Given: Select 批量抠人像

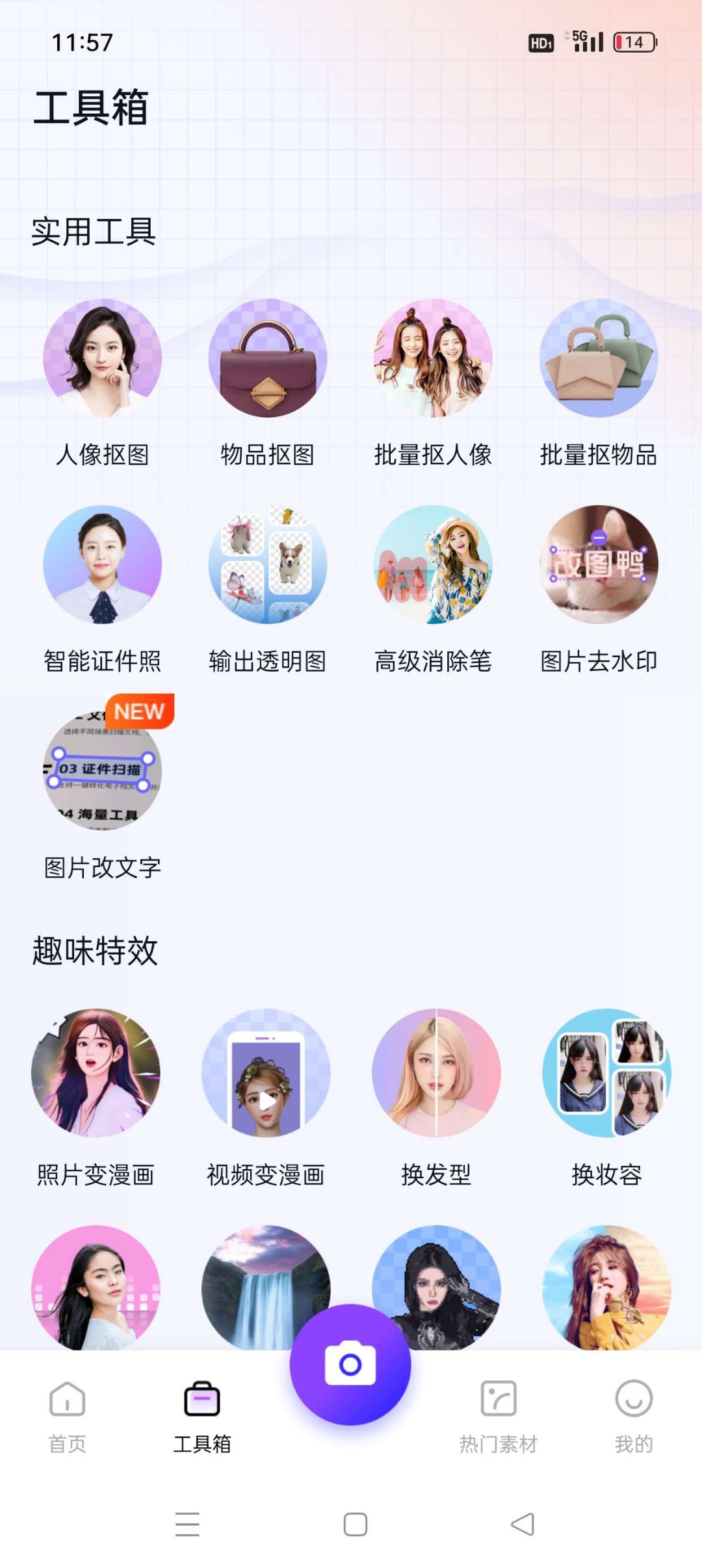Looking at the screenshot, I should (x=433, y=359).
